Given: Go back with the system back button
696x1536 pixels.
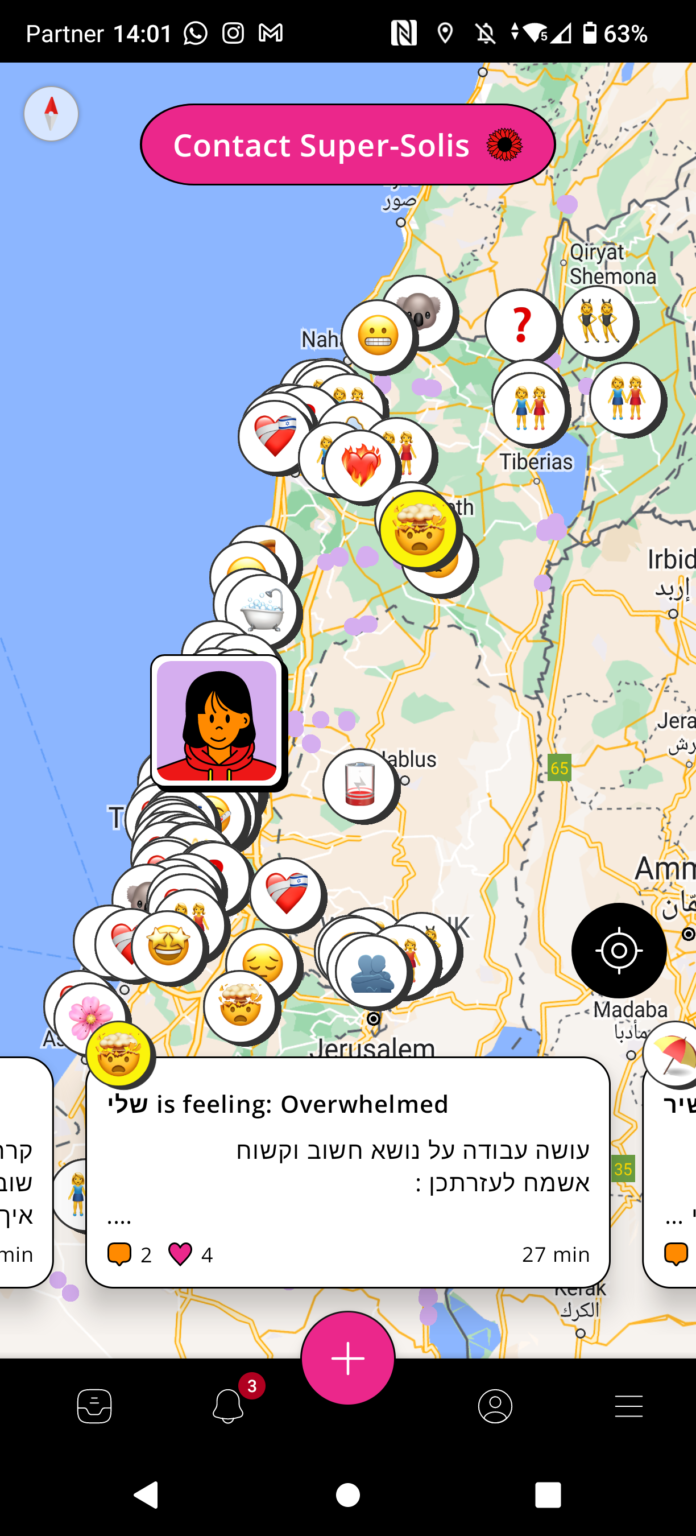Looking at the screenshot, I should click(x=146, y=1495).
